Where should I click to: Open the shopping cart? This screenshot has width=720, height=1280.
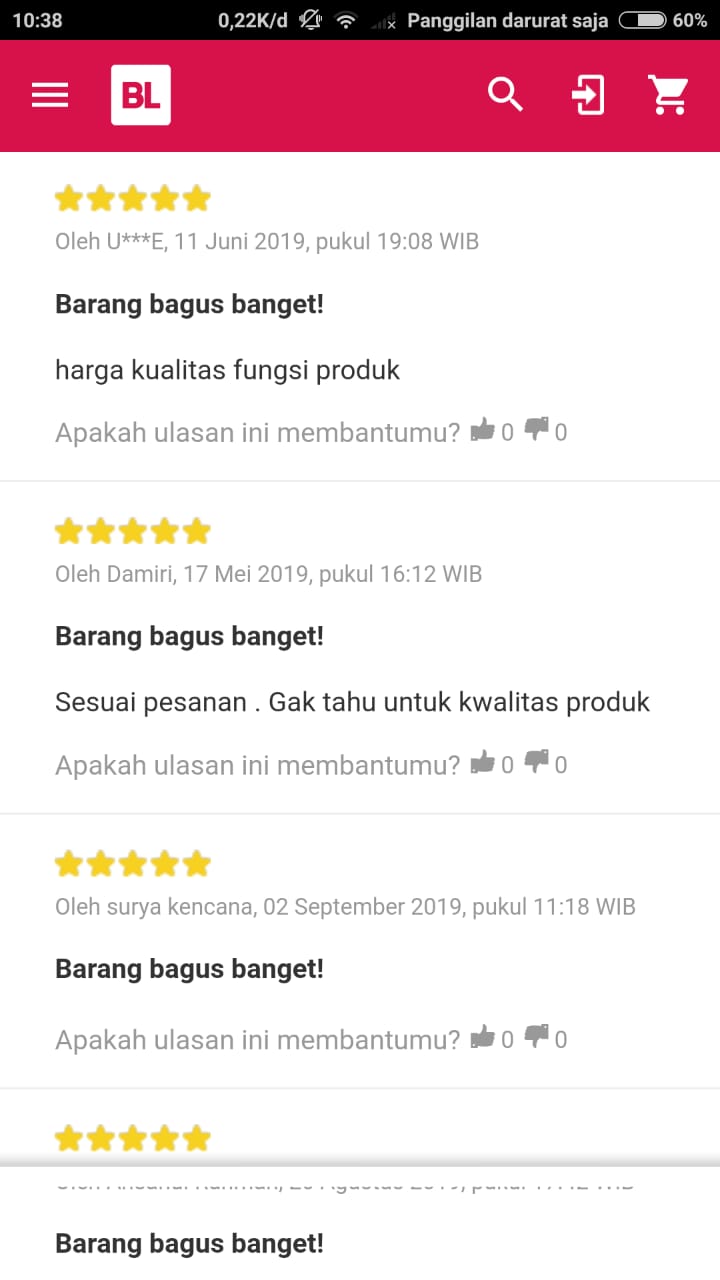point(668,95)
